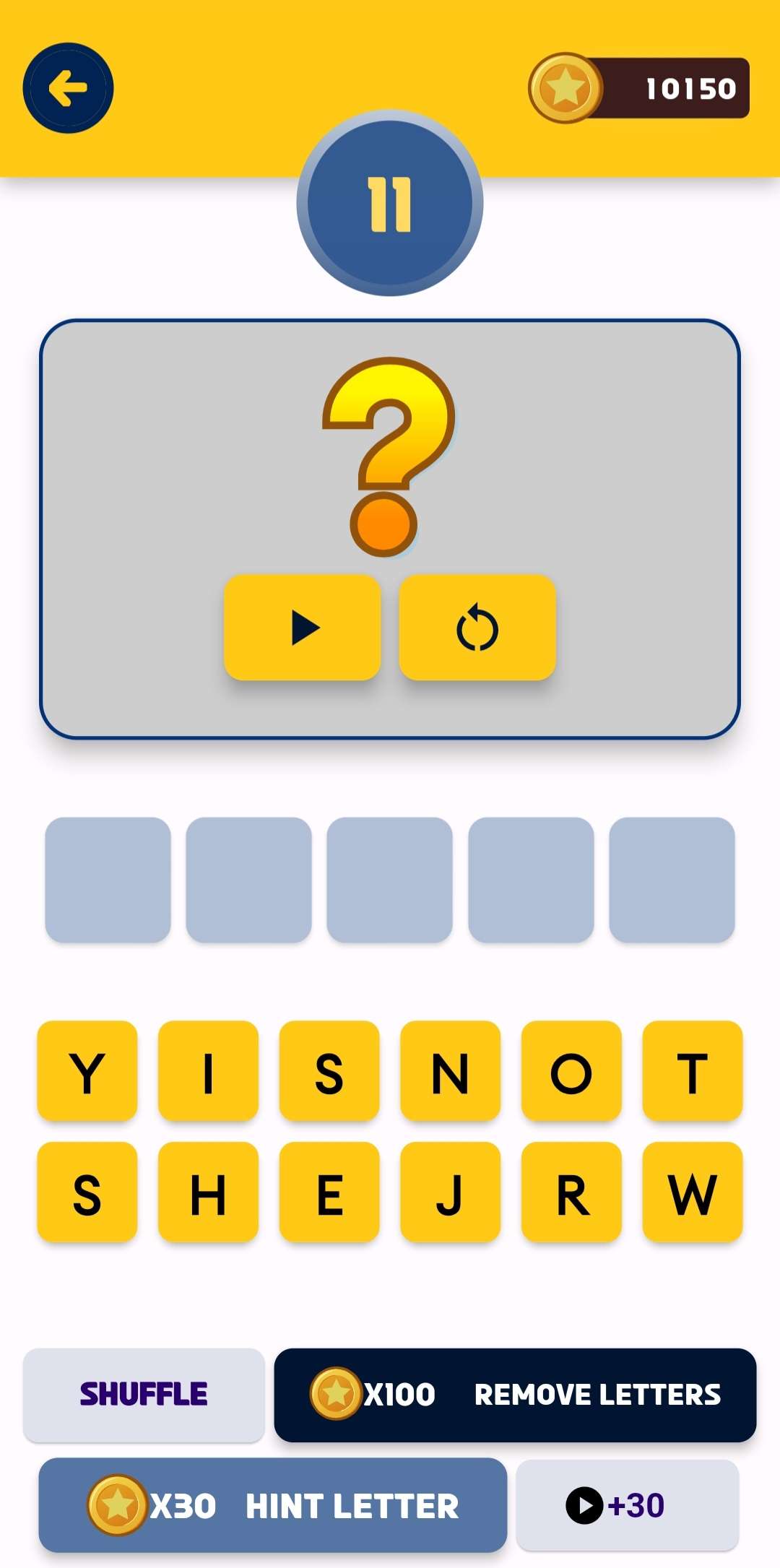Choose the letter N tile
This screenshot has width=780, height=1568.
click(450, 1071)
